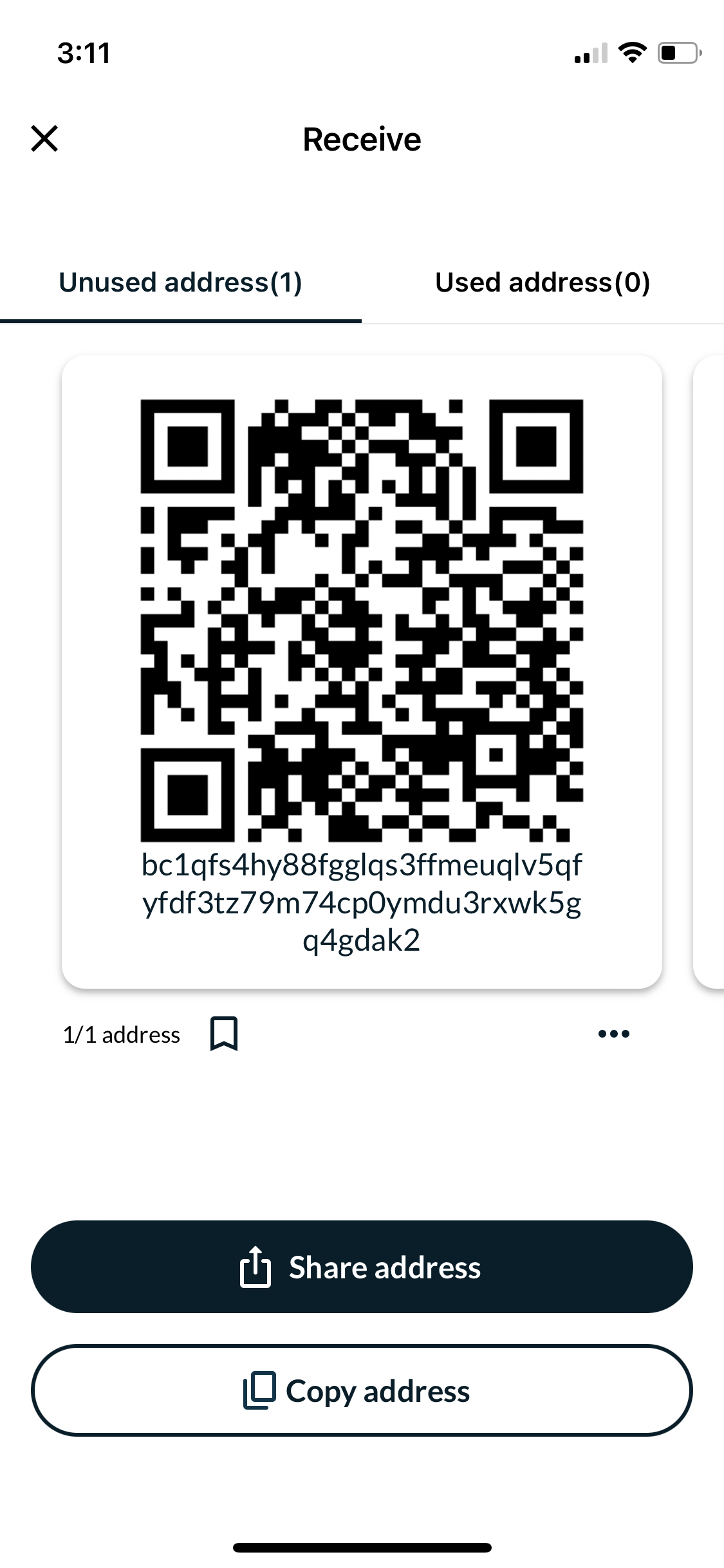Switch to the Used address tab
This screenshot has width=724, height=1568.
pos(543,283)
